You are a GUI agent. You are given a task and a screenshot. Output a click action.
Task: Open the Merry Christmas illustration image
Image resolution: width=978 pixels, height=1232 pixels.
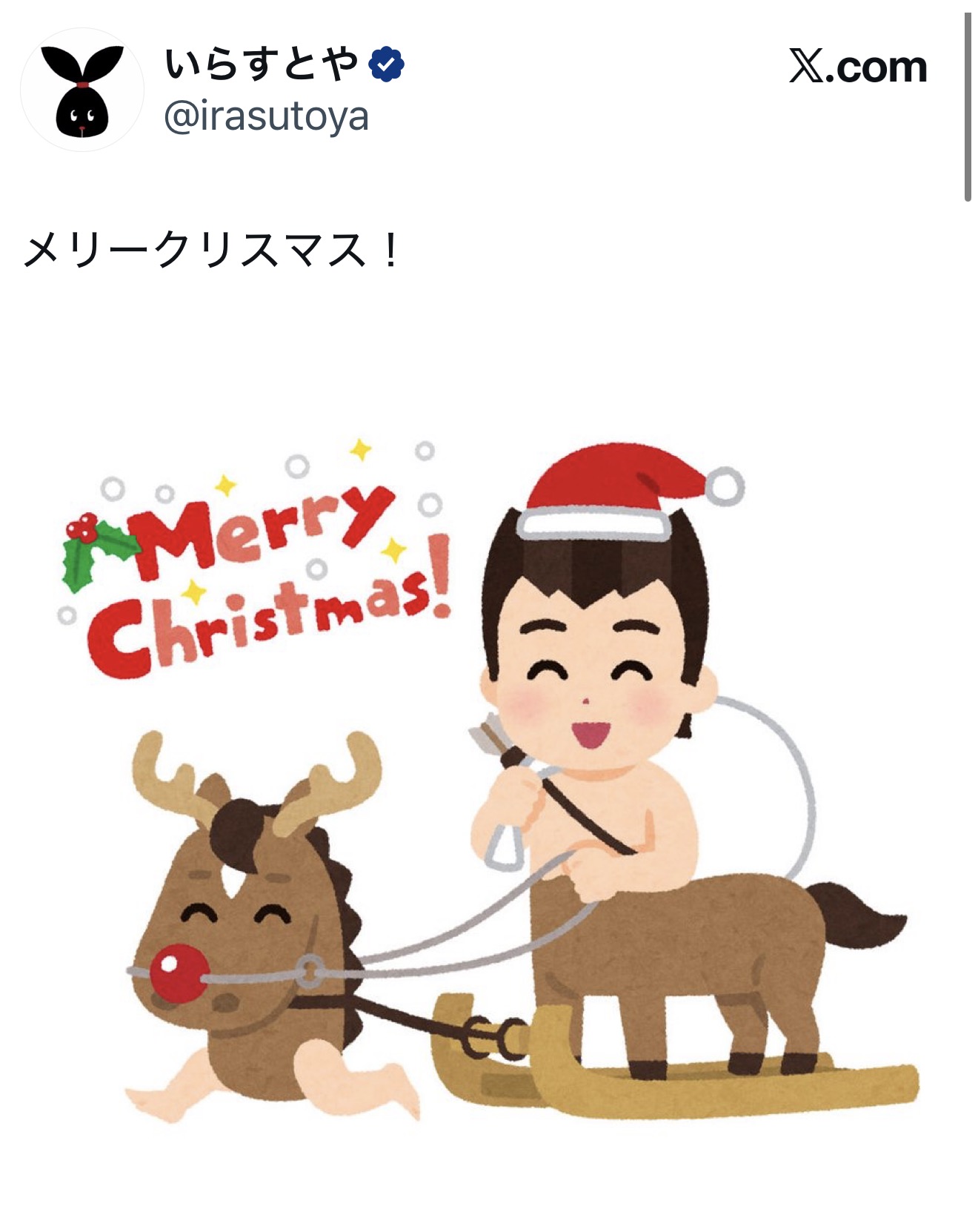pos(489,778)
